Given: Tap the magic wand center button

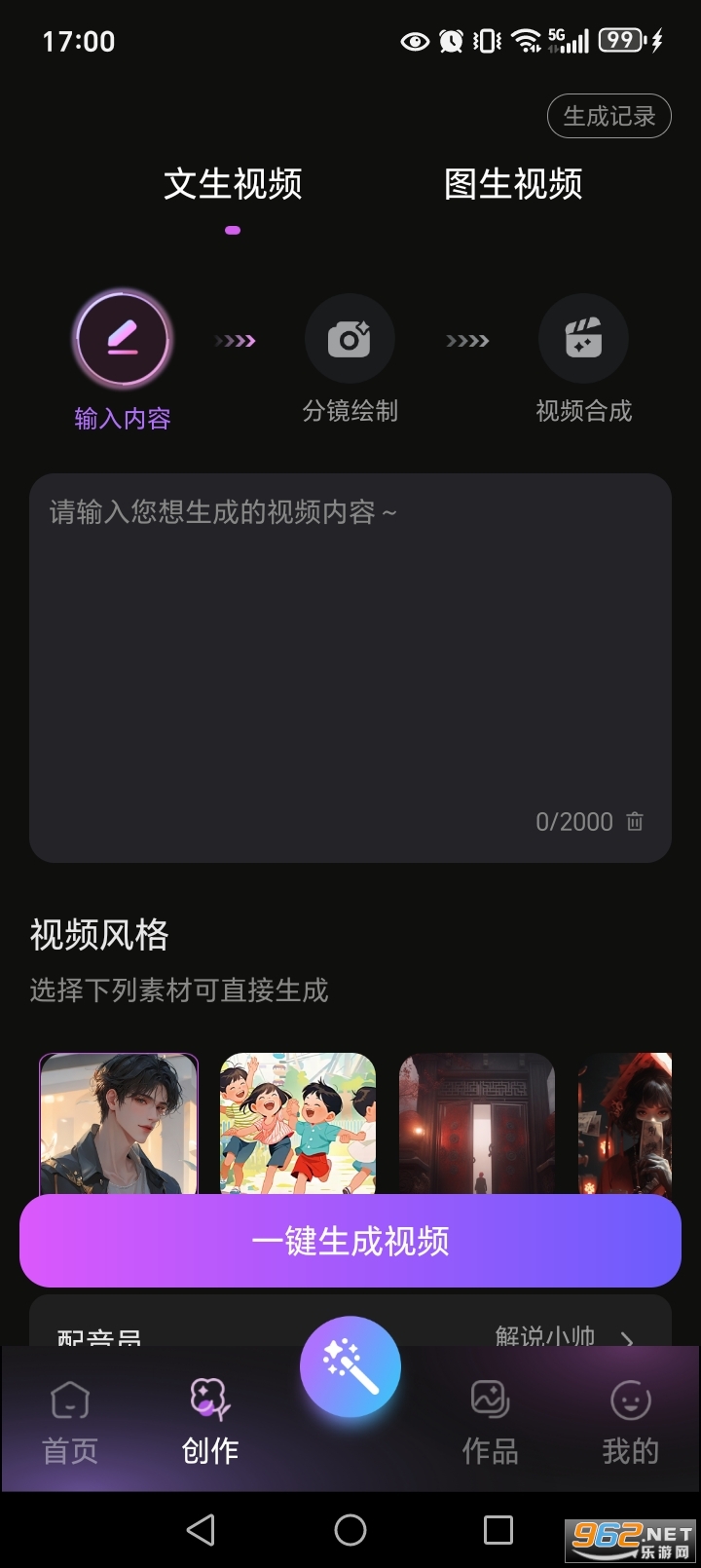Looking at the screenshot, I should click(x=350, y=1365).
